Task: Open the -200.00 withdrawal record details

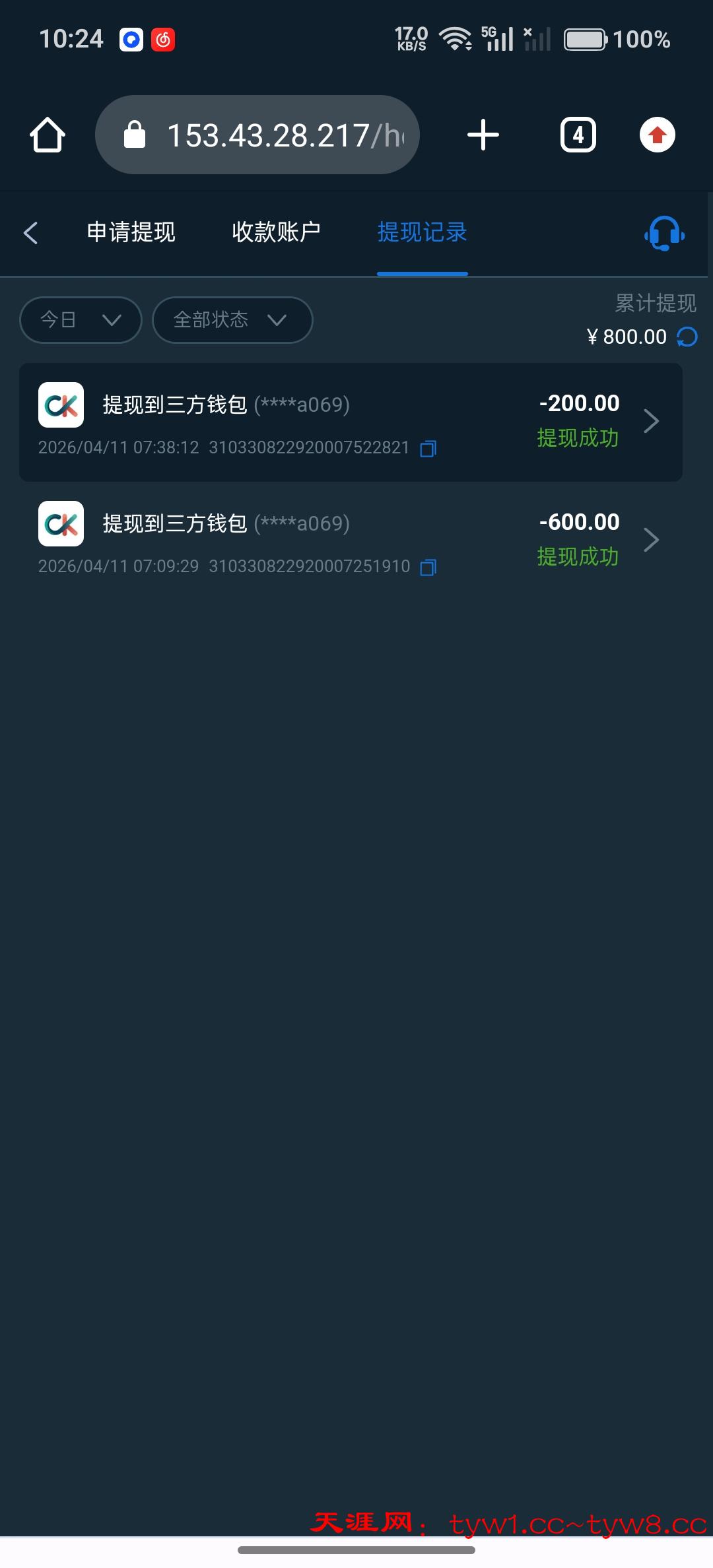Action: [651, 421]
